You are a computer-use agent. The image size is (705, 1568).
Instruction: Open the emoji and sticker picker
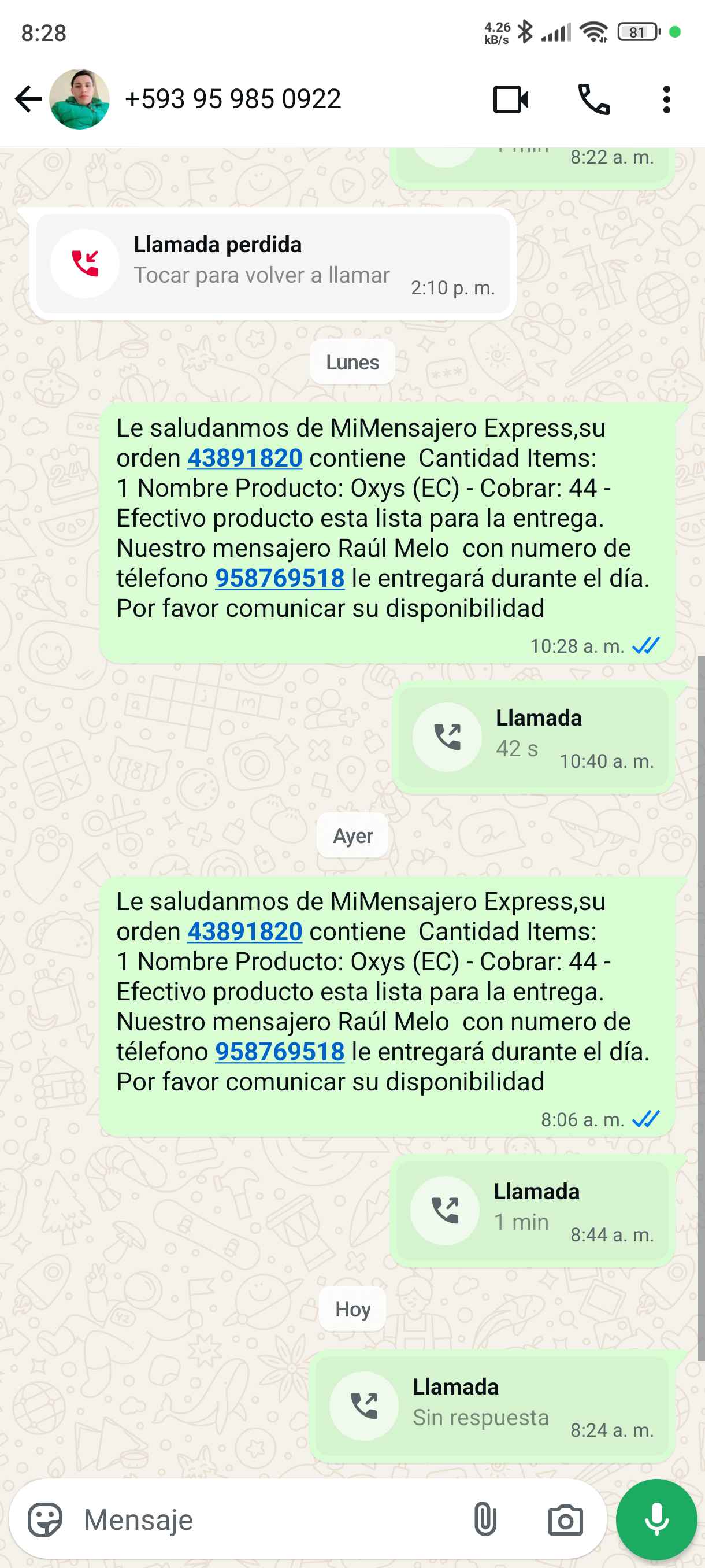click(x=45, y=1520)
